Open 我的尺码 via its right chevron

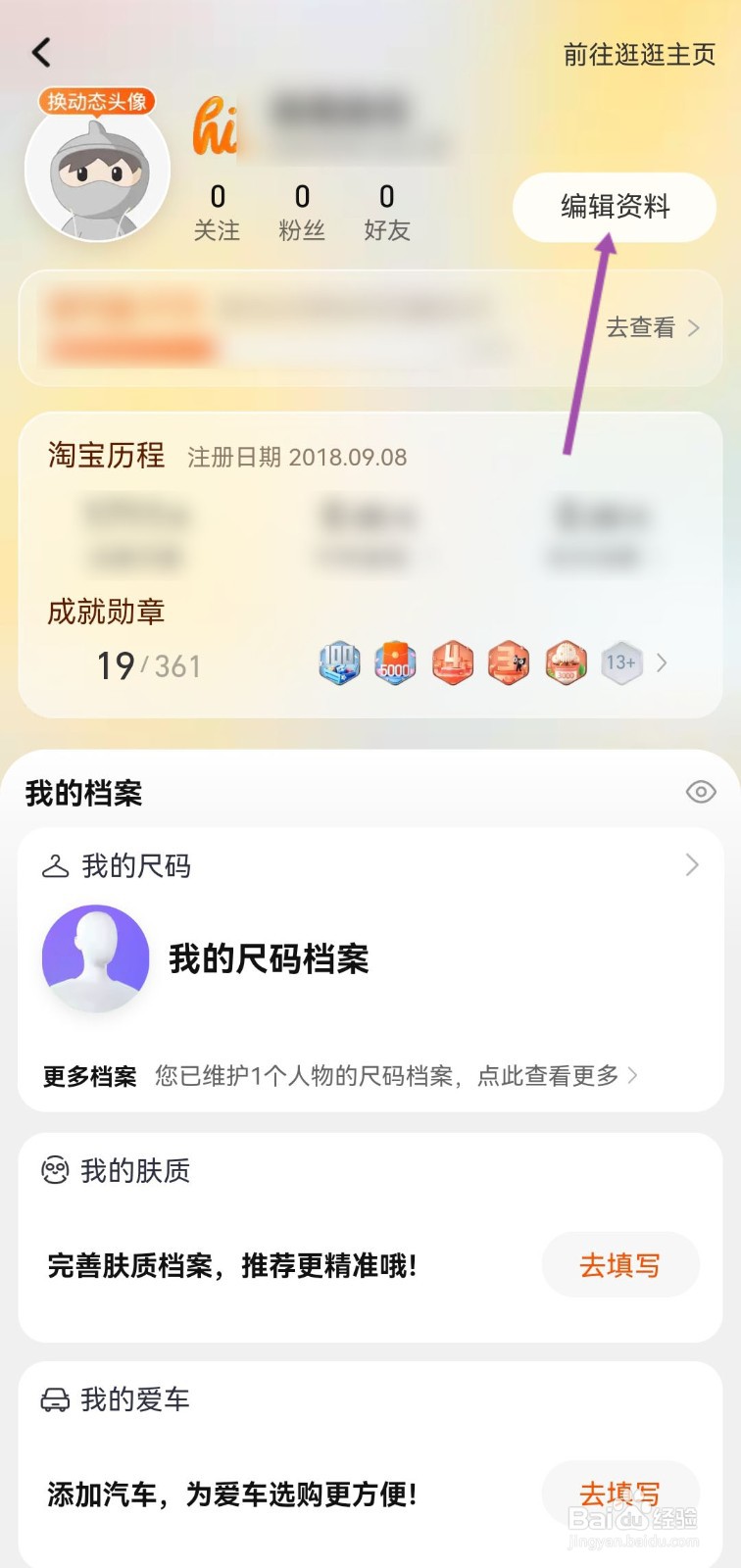pyautogui.click(x=692, y=866)
